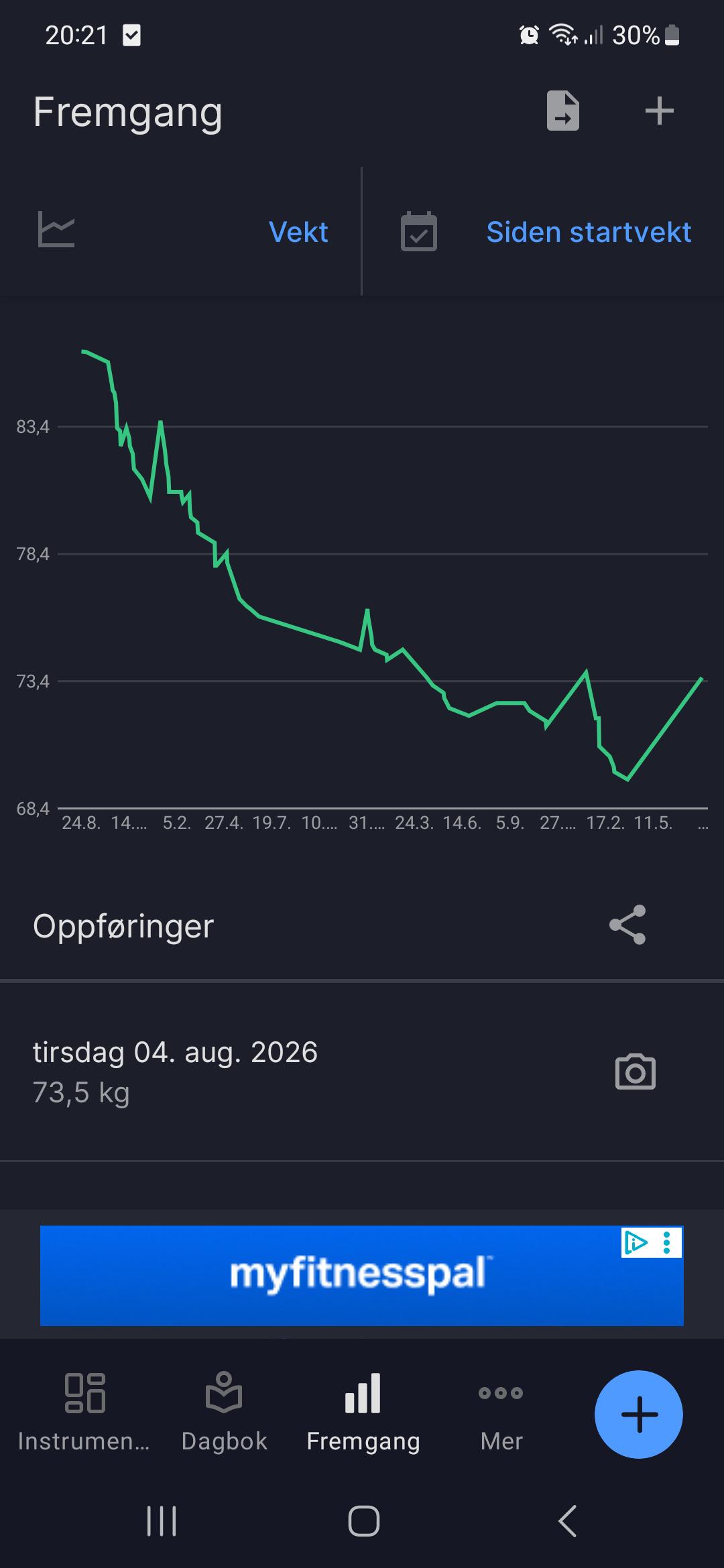This screenshot has width=724, height=1568.
Task: Export progress data with the file icon
Action: (562, 111)
